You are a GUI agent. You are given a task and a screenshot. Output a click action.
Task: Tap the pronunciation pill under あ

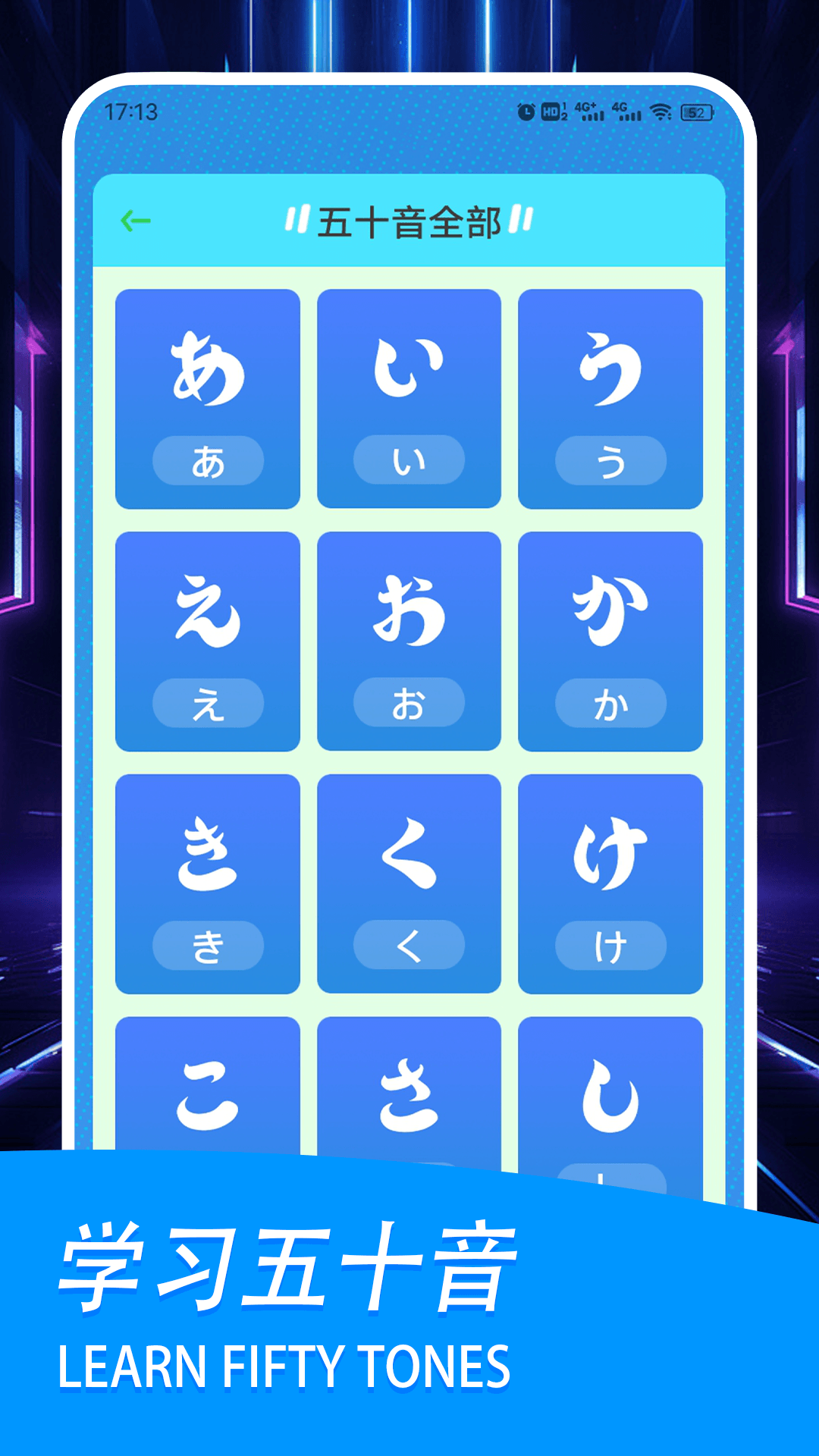(x=208, y=460)
